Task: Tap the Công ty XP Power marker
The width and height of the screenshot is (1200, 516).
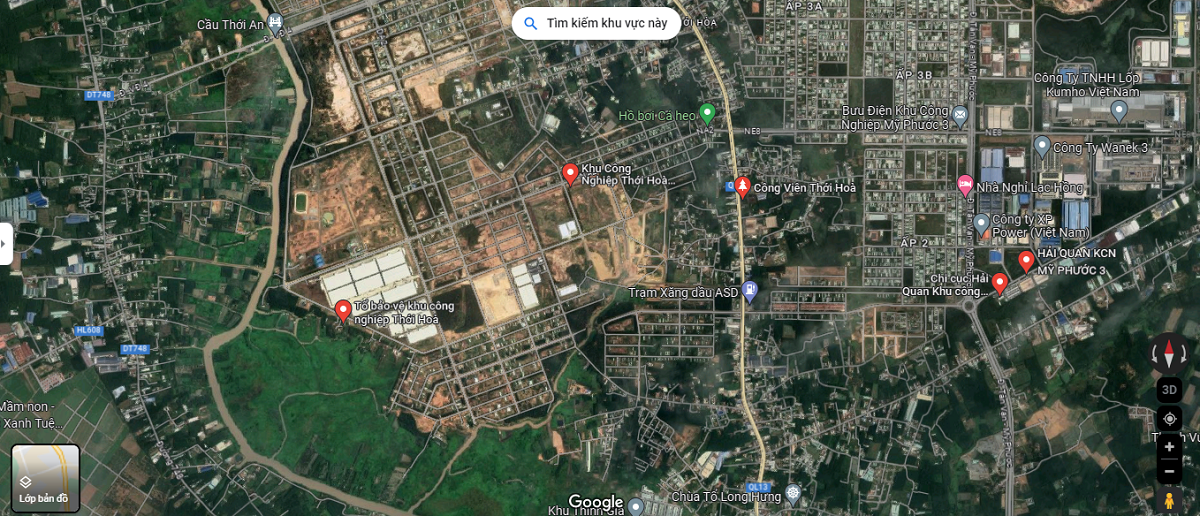Action: pos(981,223)
